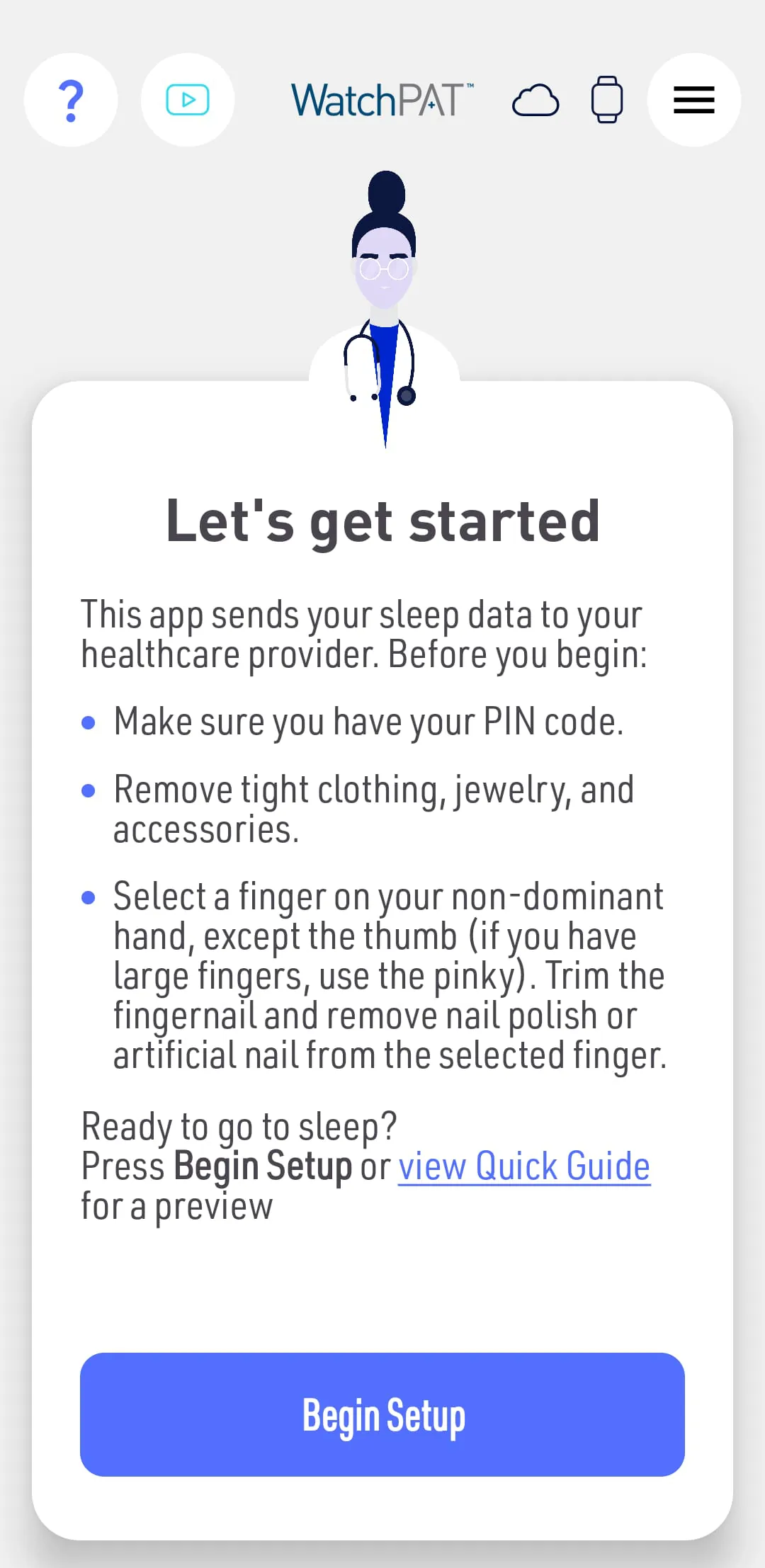Open the view Quick Guide link
The image size is (765, 1568).
[524, 1166]
